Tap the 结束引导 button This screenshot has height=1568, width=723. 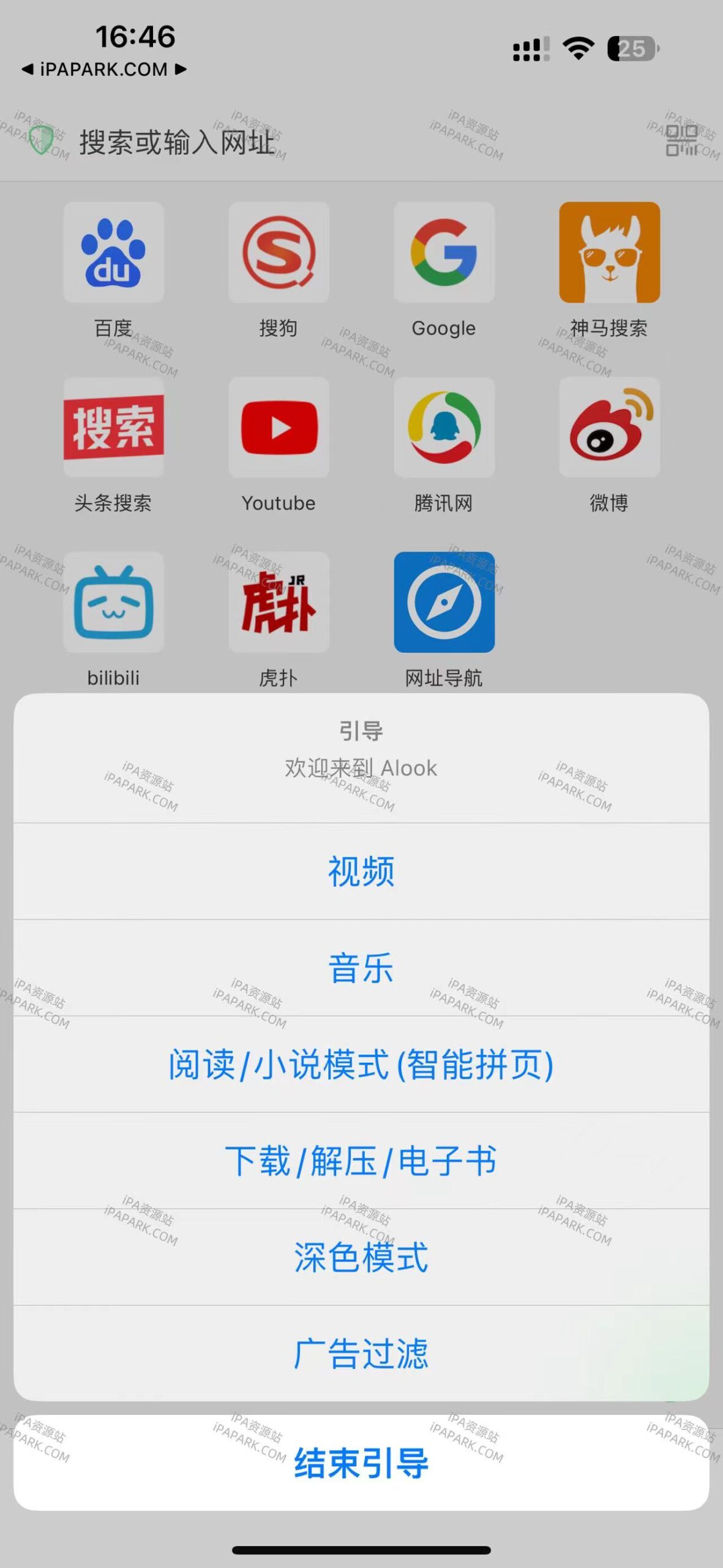[x=361, y=1460]
